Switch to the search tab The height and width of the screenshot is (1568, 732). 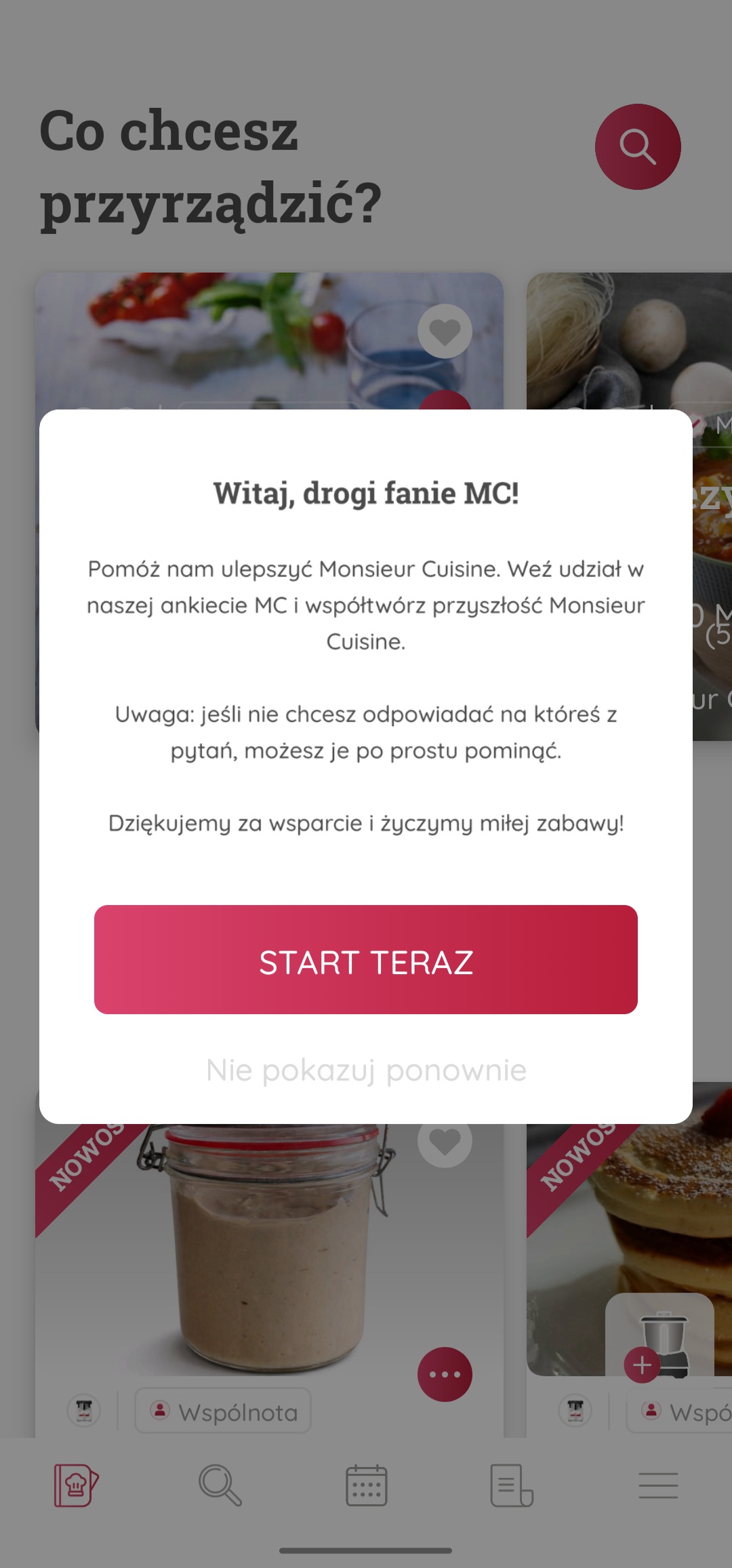(220, 1485)
